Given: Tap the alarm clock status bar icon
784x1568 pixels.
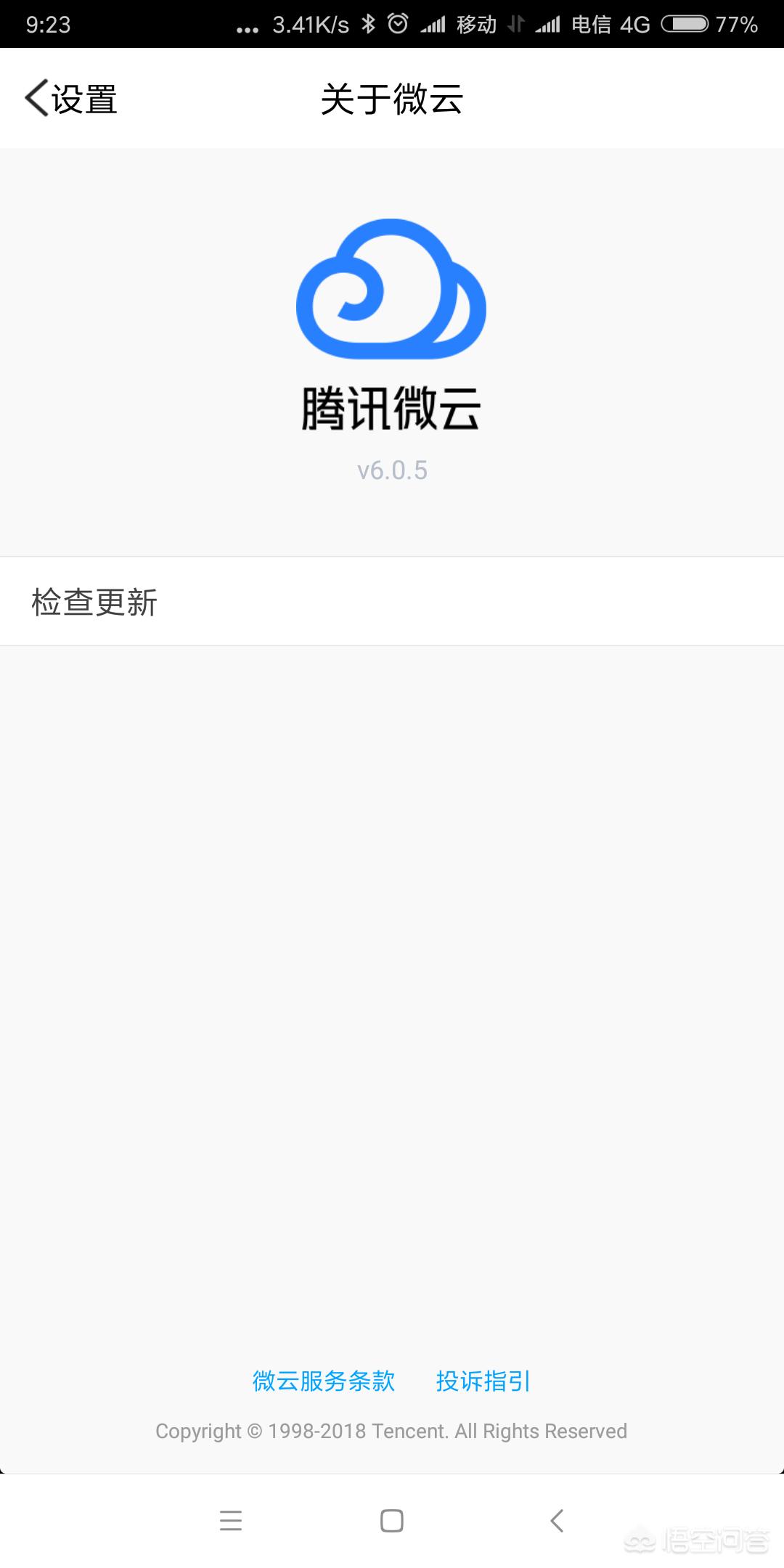Looking at the screenshot, I should [398, 23].
